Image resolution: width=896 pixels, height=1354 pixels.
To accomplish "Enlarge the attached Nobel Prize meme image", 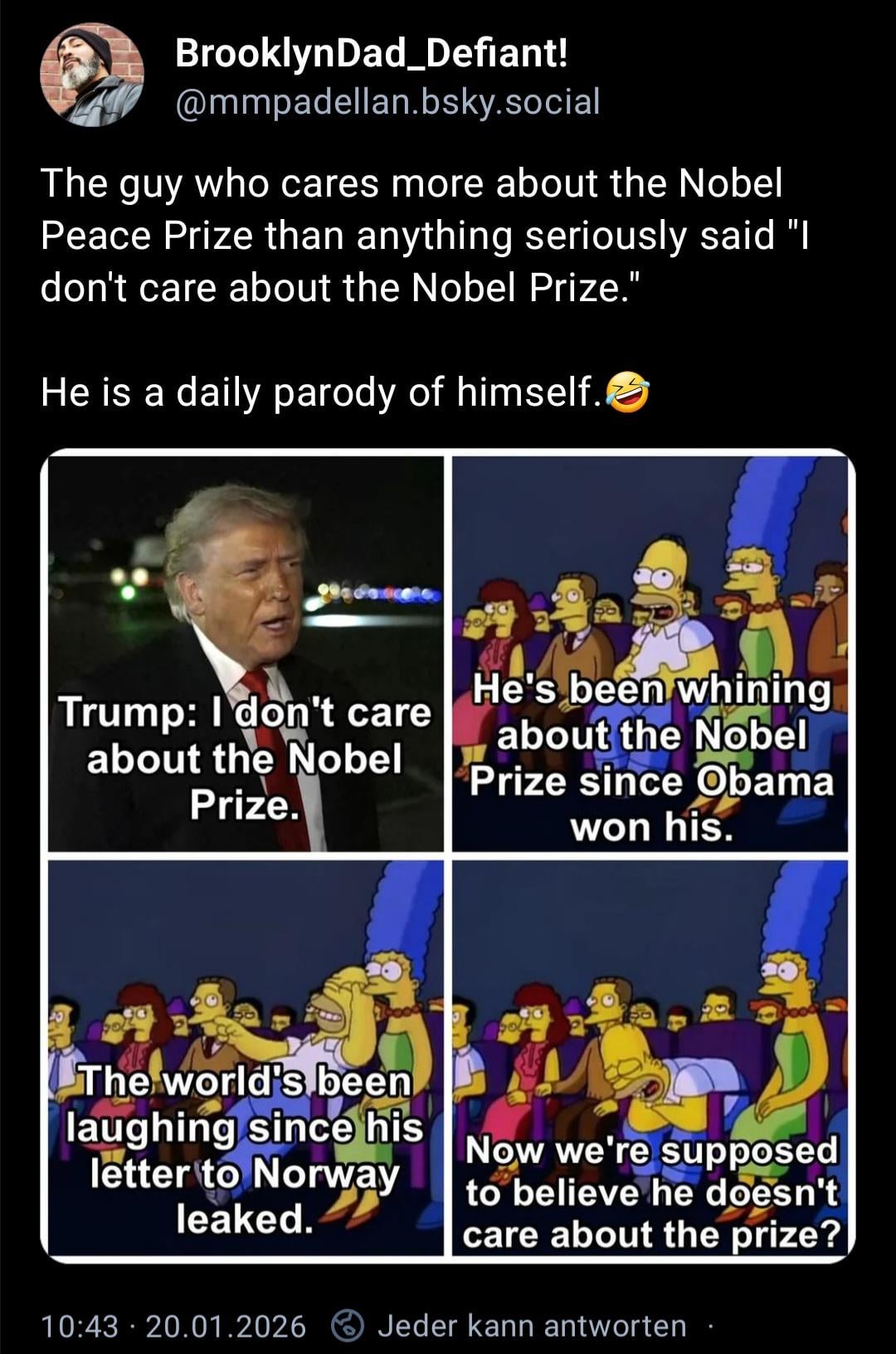I will pyautogui.click(x=448, y=855).
